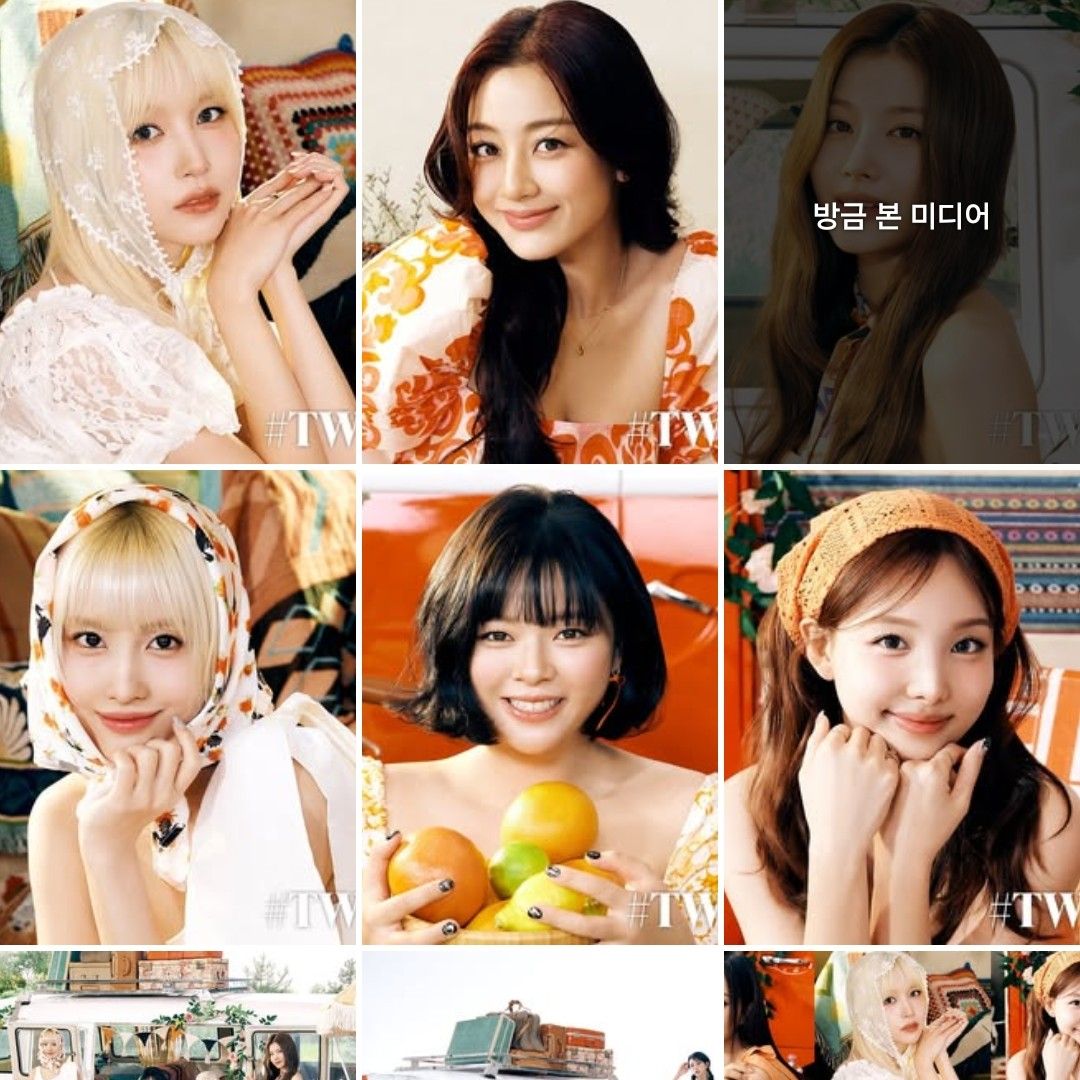The width and height of the screenshot is (1080, 1080).
Task: Open the van with flower garland photo
Action: (x=177, y=1015)
